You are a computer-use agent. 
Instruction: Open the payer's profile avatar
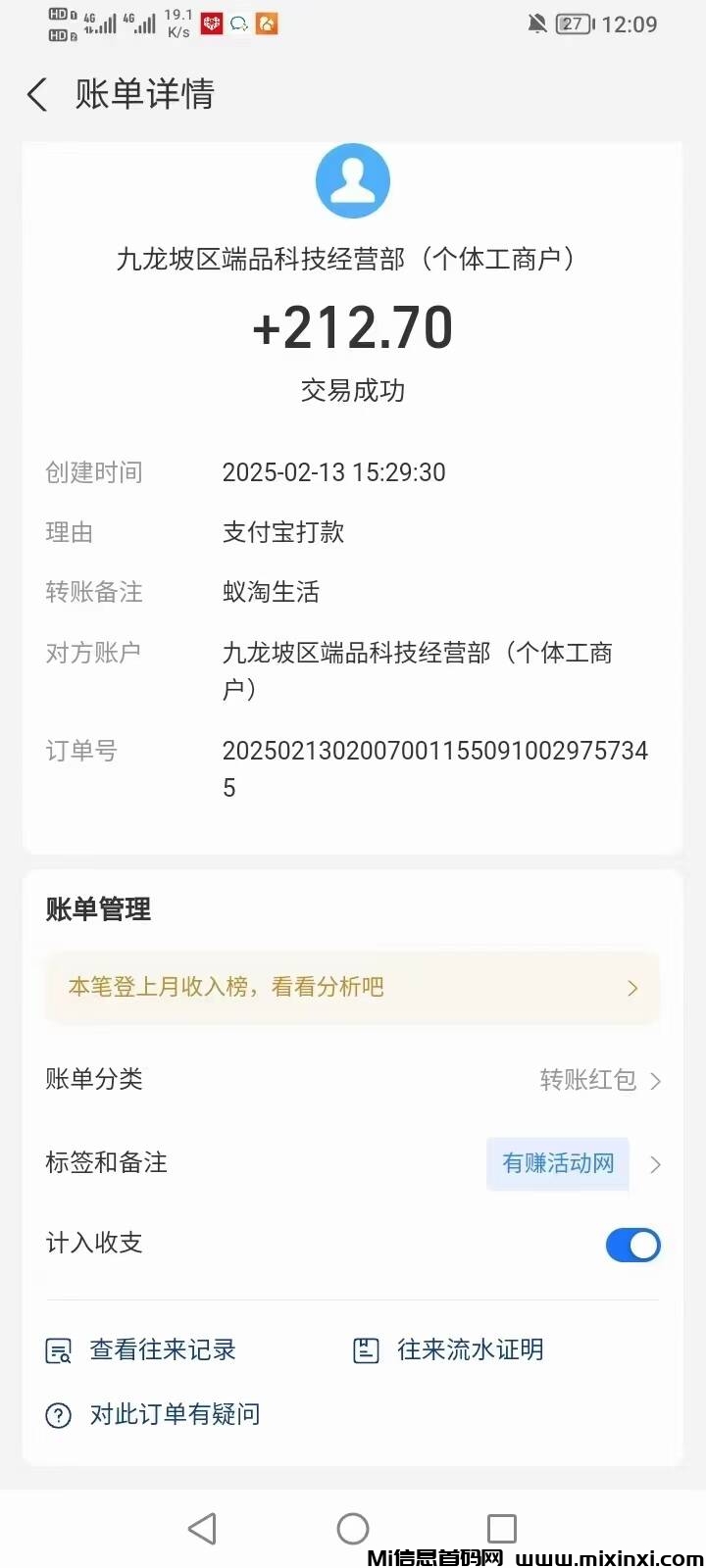coord(353,181)
